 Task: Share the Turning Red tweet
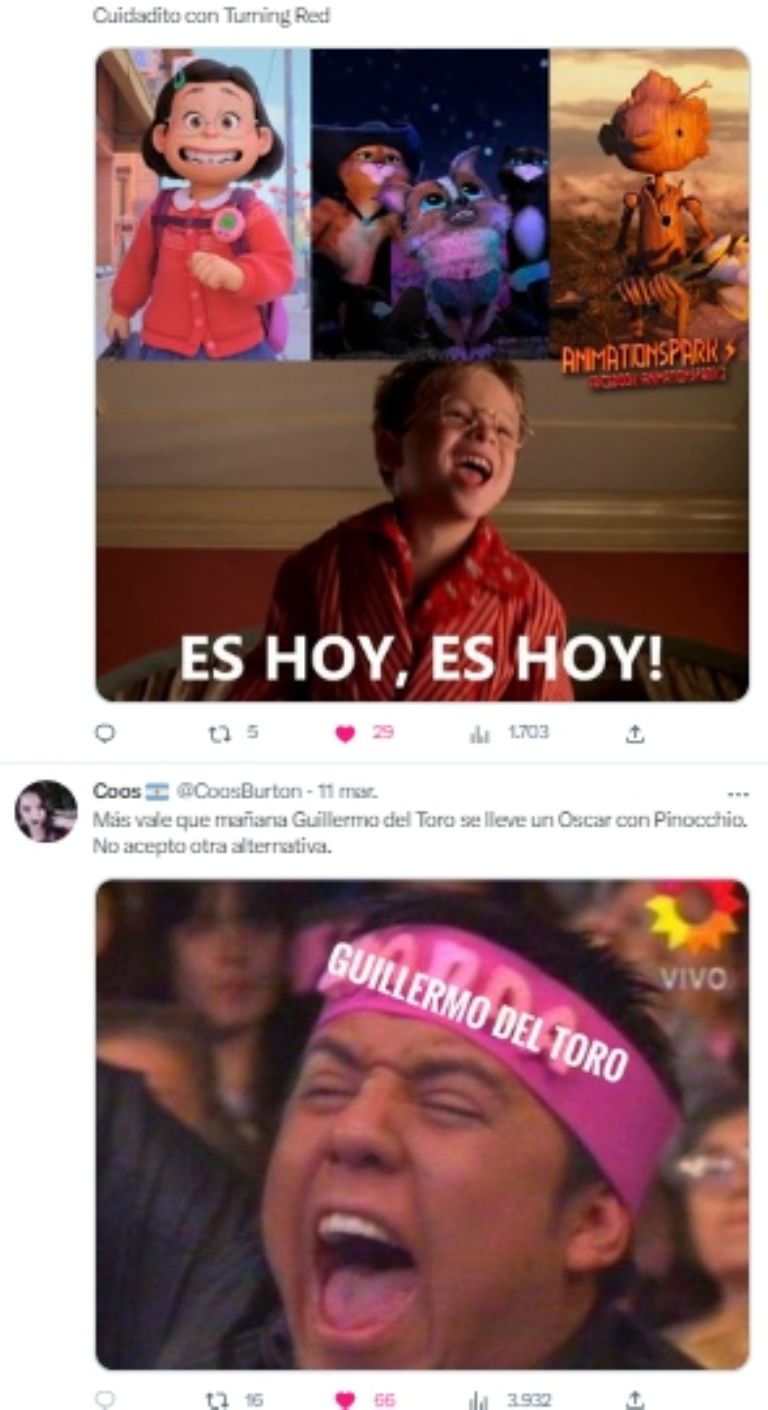(x=633, y=734)
